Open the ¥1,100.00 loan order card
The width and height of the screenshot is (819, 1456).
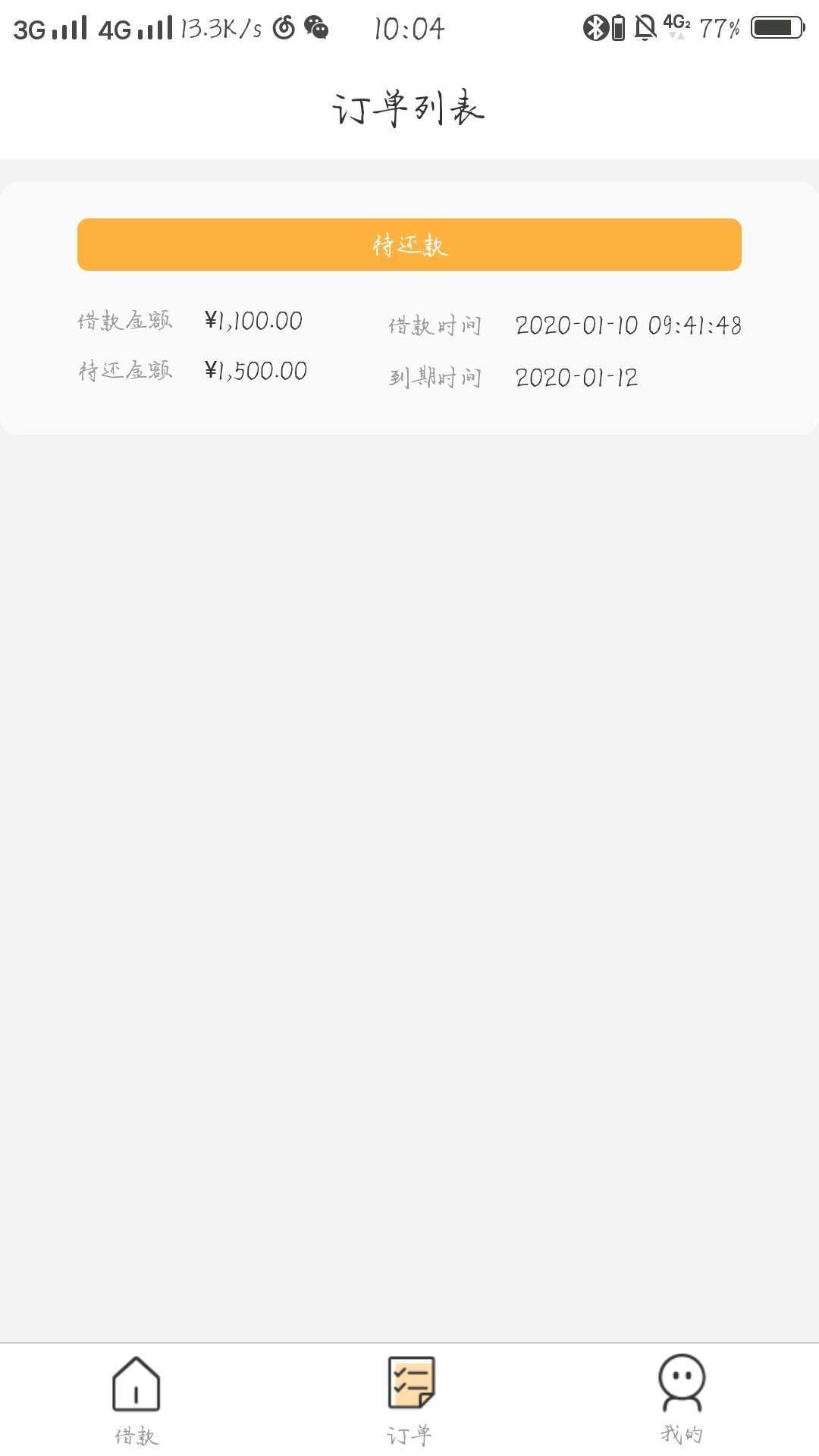pyautogui.click(x=409, y=308)
